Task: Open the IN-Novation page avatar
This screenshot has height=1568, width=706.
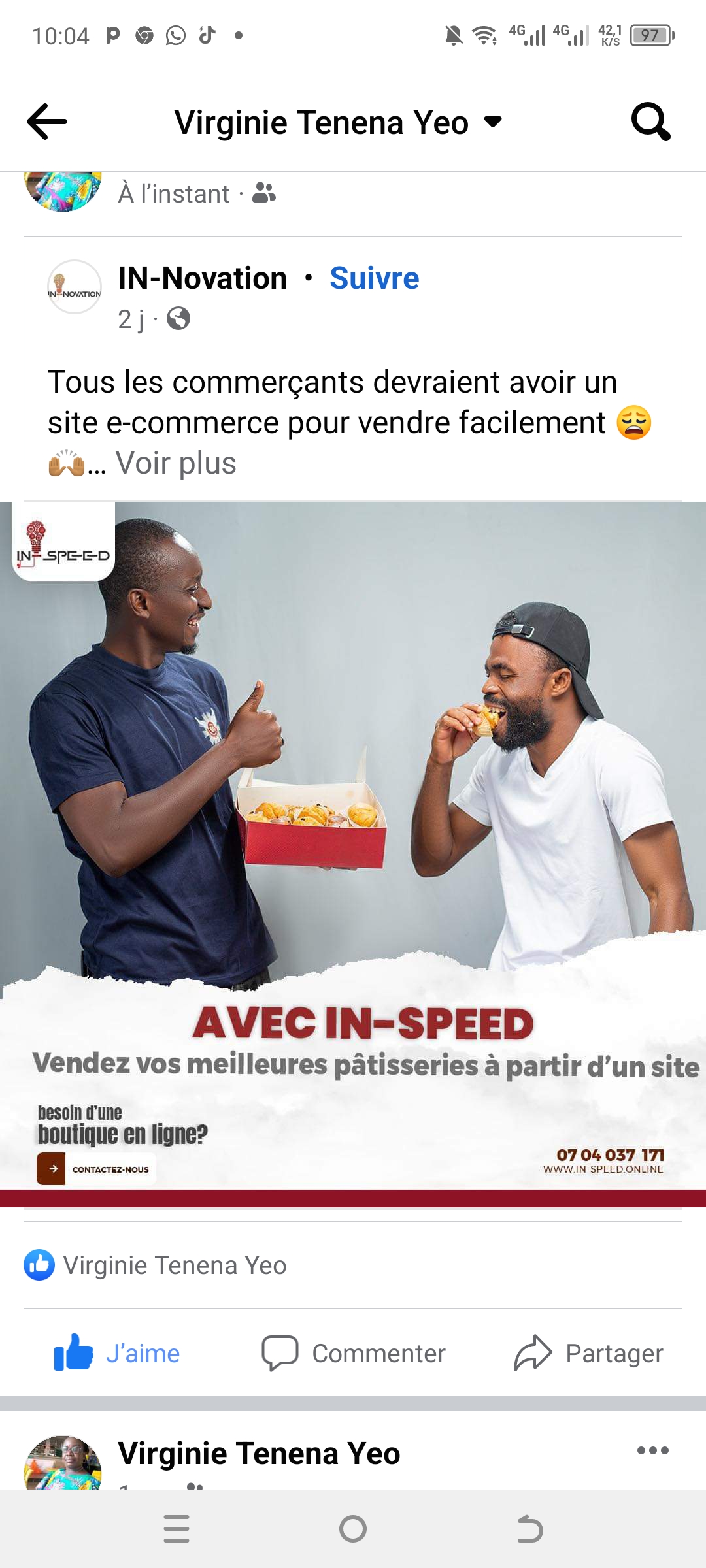Action: point(75,287)
